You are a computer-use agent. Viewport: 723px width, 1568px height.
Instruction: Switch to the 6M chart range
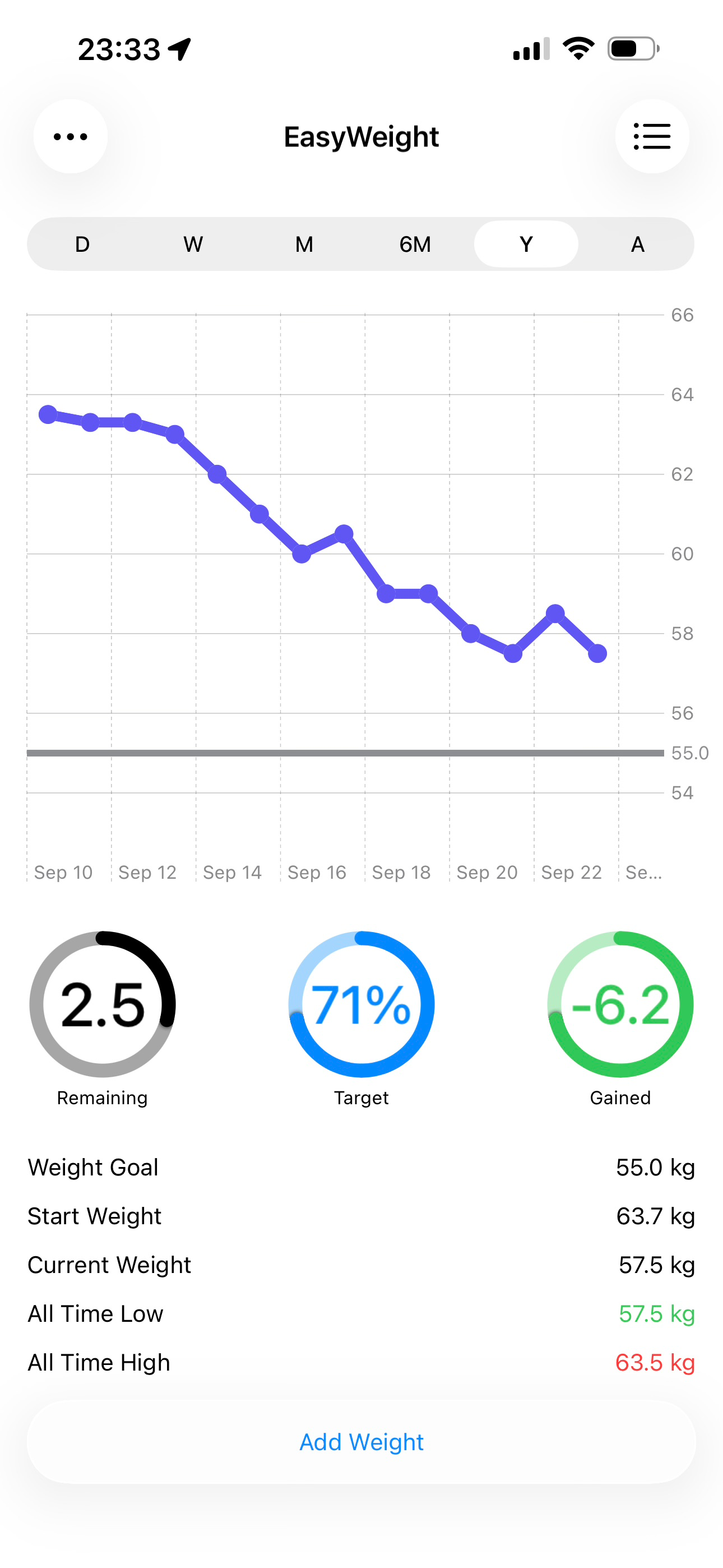(x=415, y=243)
